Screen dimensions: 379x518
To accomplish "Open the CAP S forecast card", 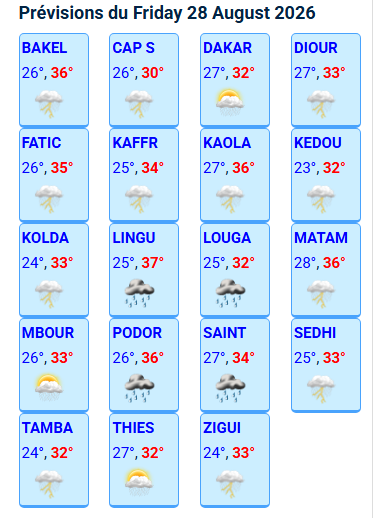I will [x=144, y=80].
